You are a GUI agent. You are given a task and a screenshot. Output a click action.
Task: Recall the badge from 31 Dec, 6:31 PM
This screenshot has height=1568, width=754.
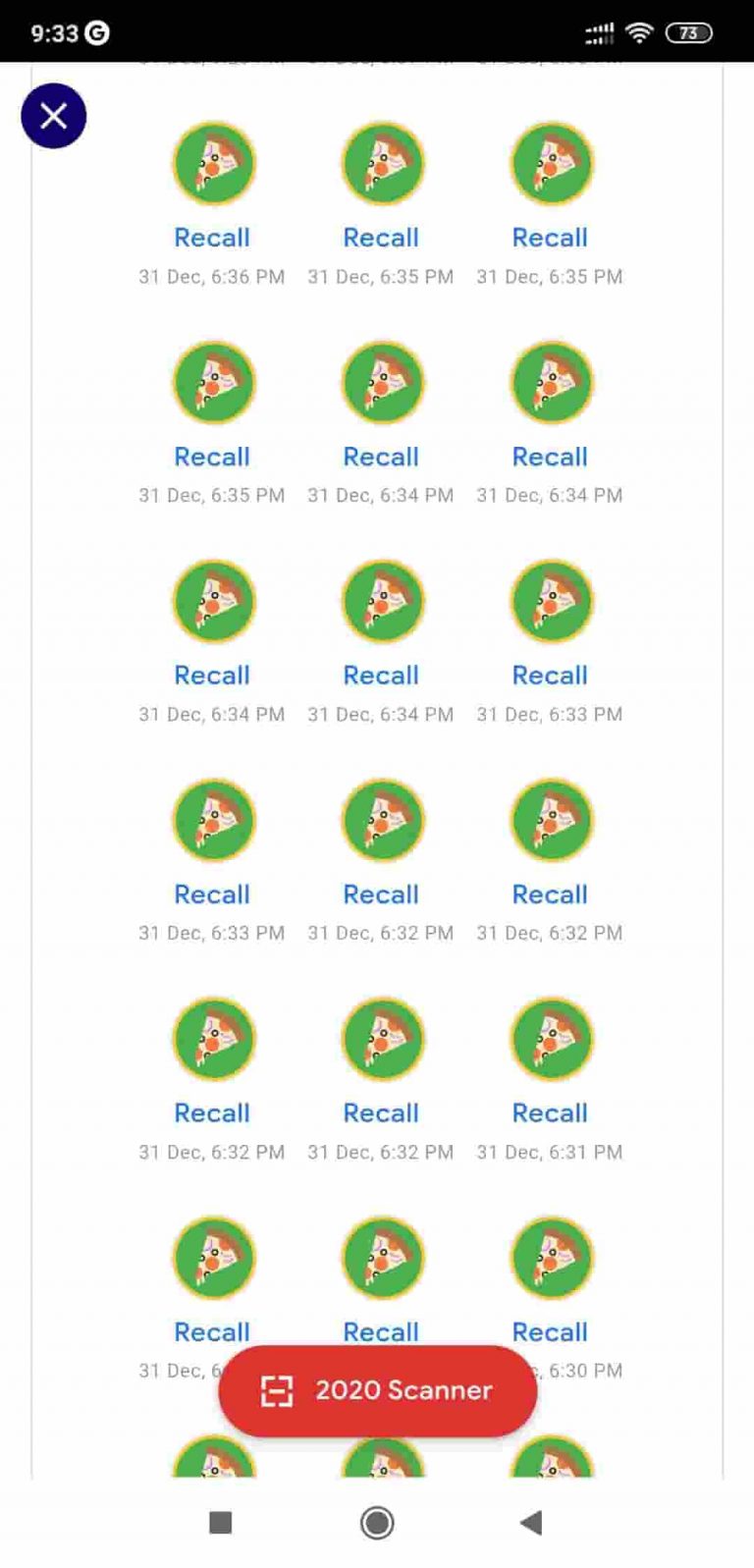550,1112
